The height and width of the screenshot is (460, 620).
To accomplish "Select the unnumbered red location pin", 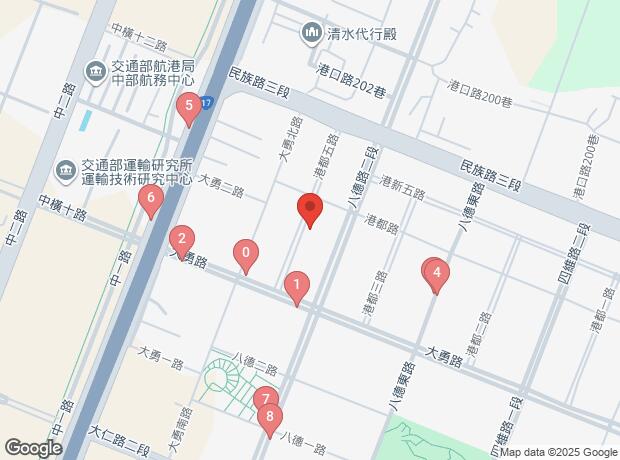I will [x=310, y=211].
